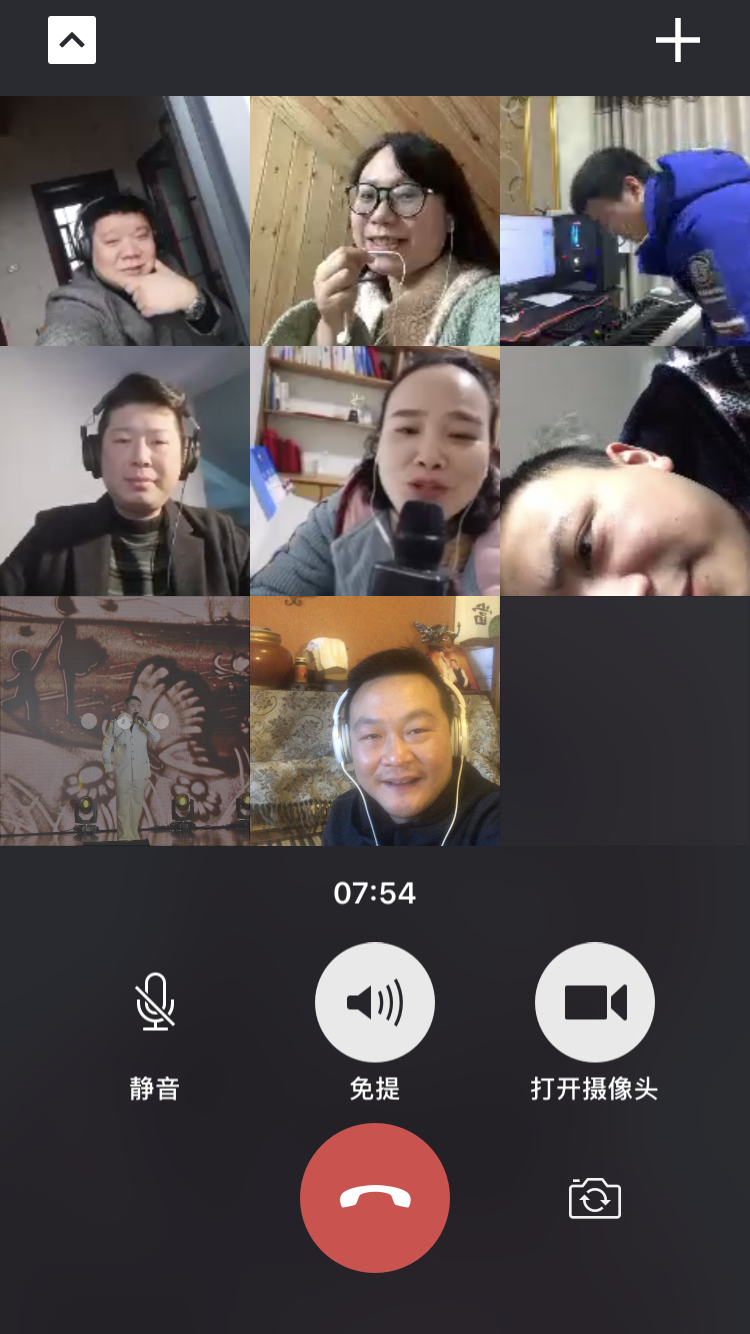Screen dimensions: 750x1334
Task: Toggle the speakerphone (免提)
Action: pos(375,1002)
